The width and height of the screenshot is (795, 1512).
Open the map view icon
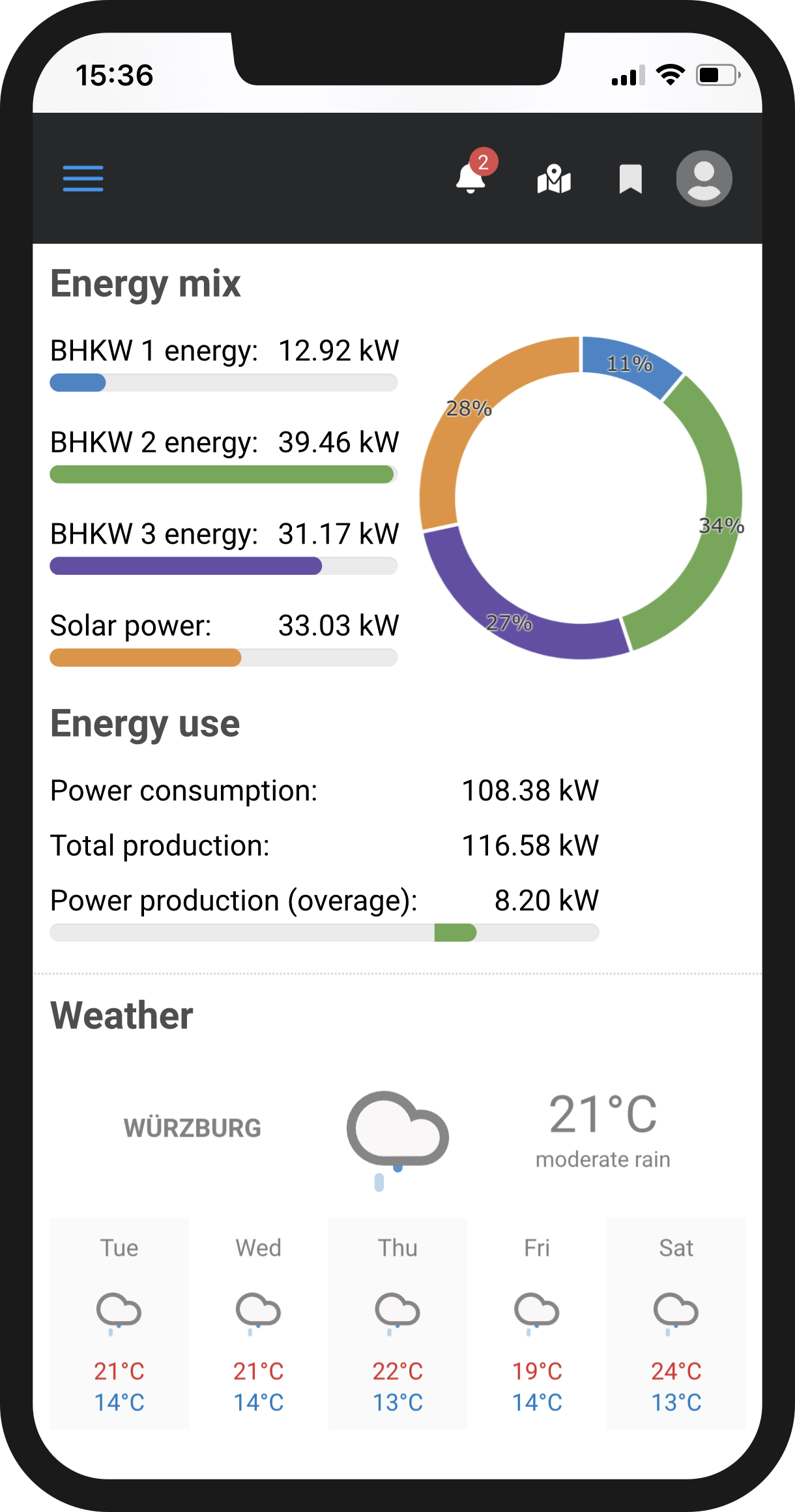click(x=554, y=179)
